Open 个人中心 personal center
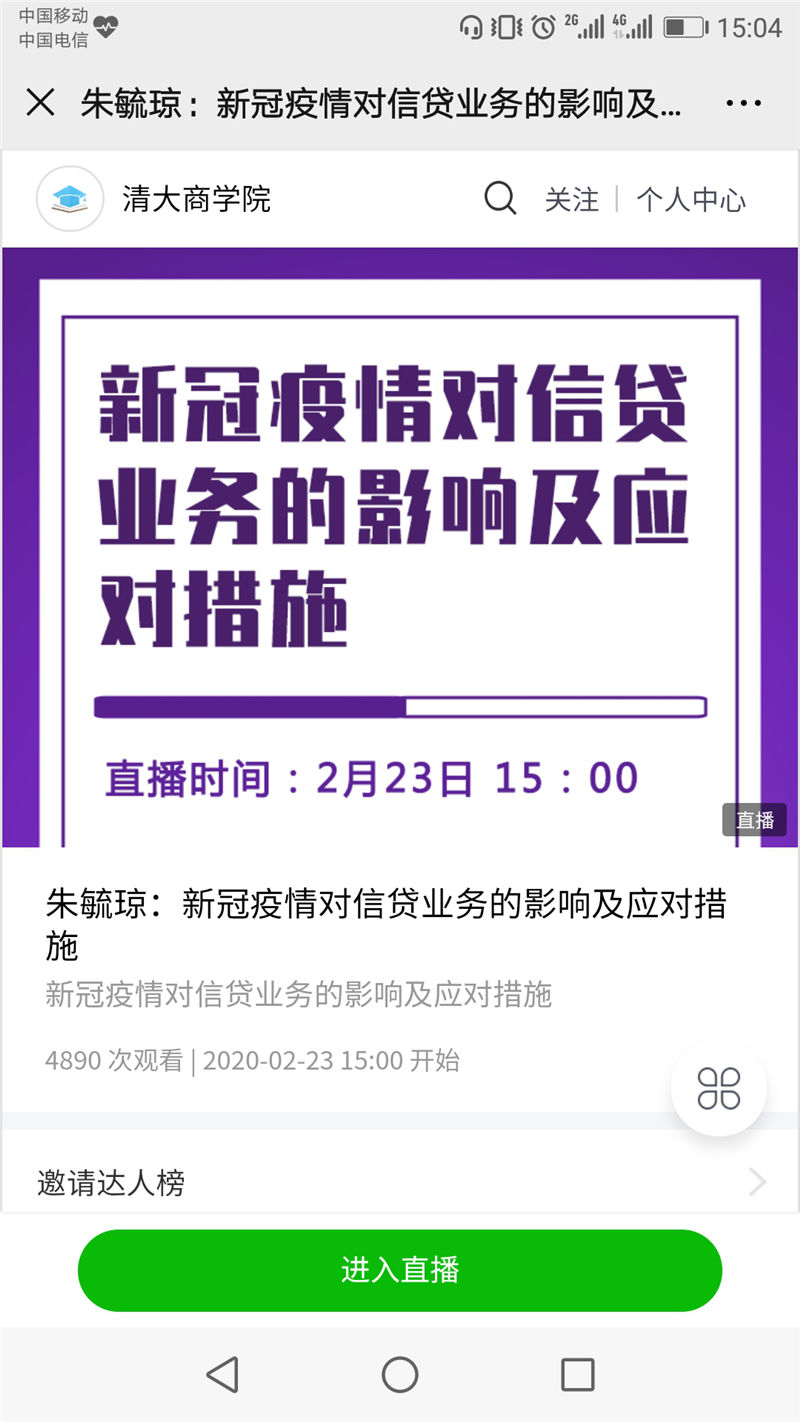The height and width of the screenshot is (1422, 800). click(x=691, y=199)
